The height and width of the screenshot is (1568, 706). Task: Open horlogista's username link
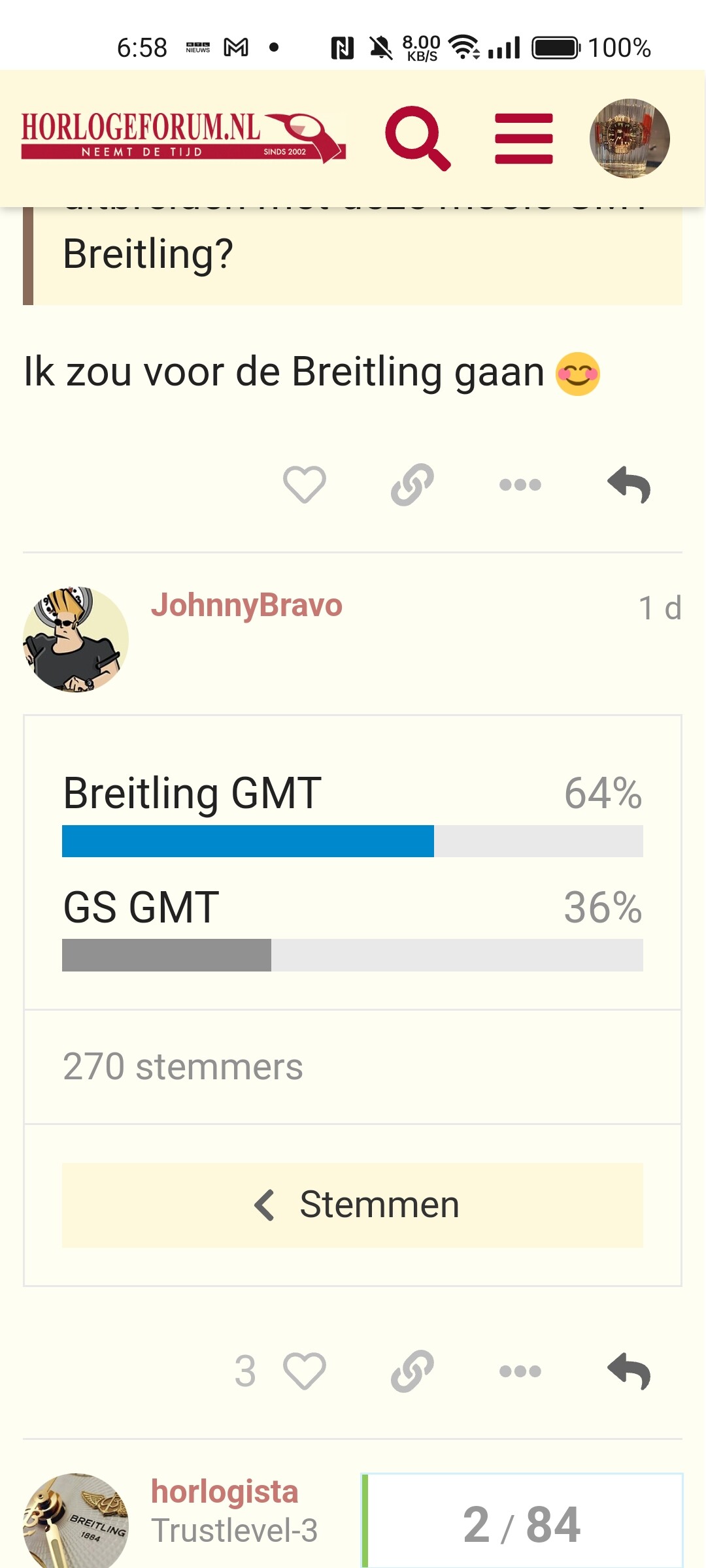click(224, 1492)
